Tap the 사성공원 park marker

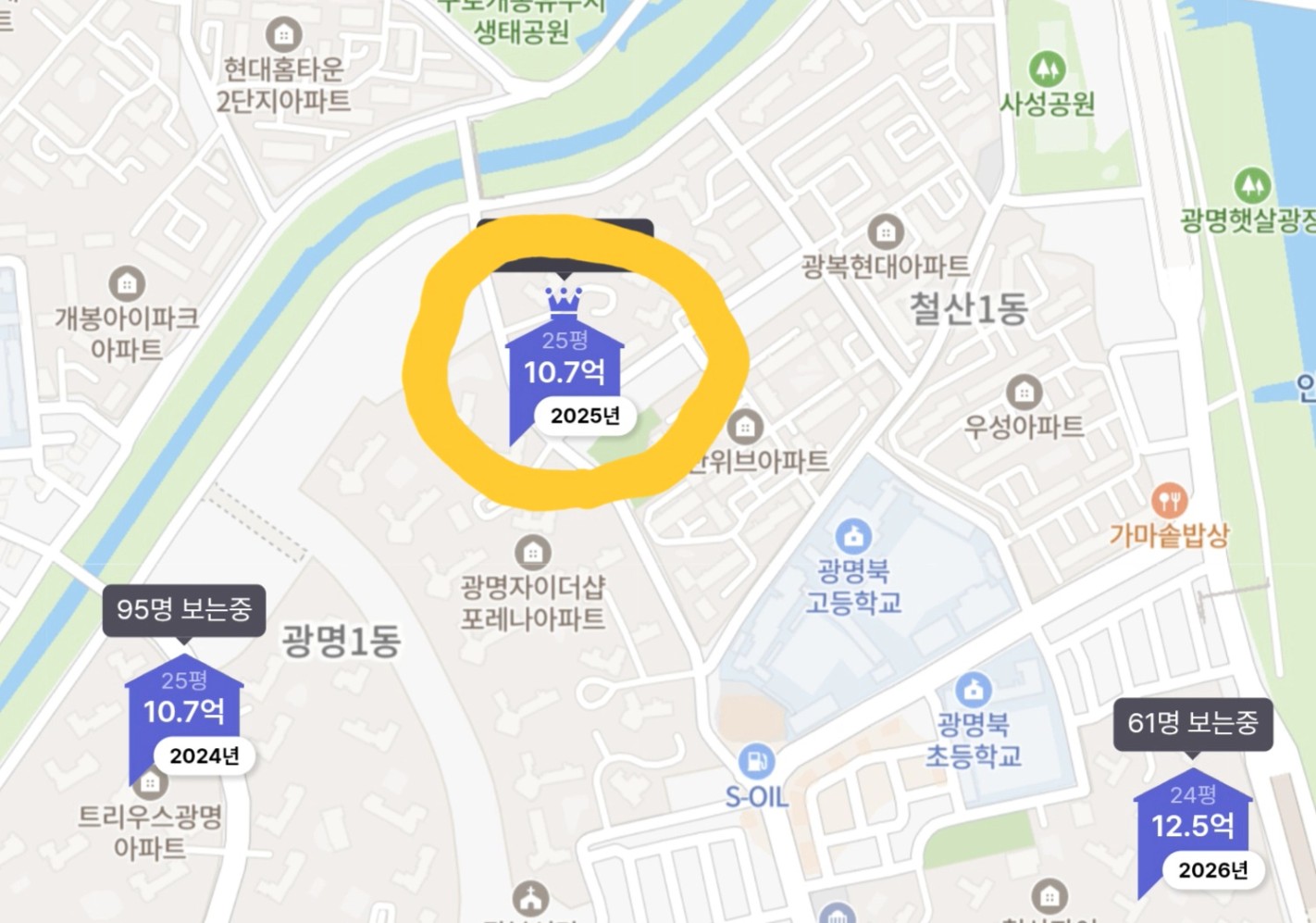pos(1047,68)
